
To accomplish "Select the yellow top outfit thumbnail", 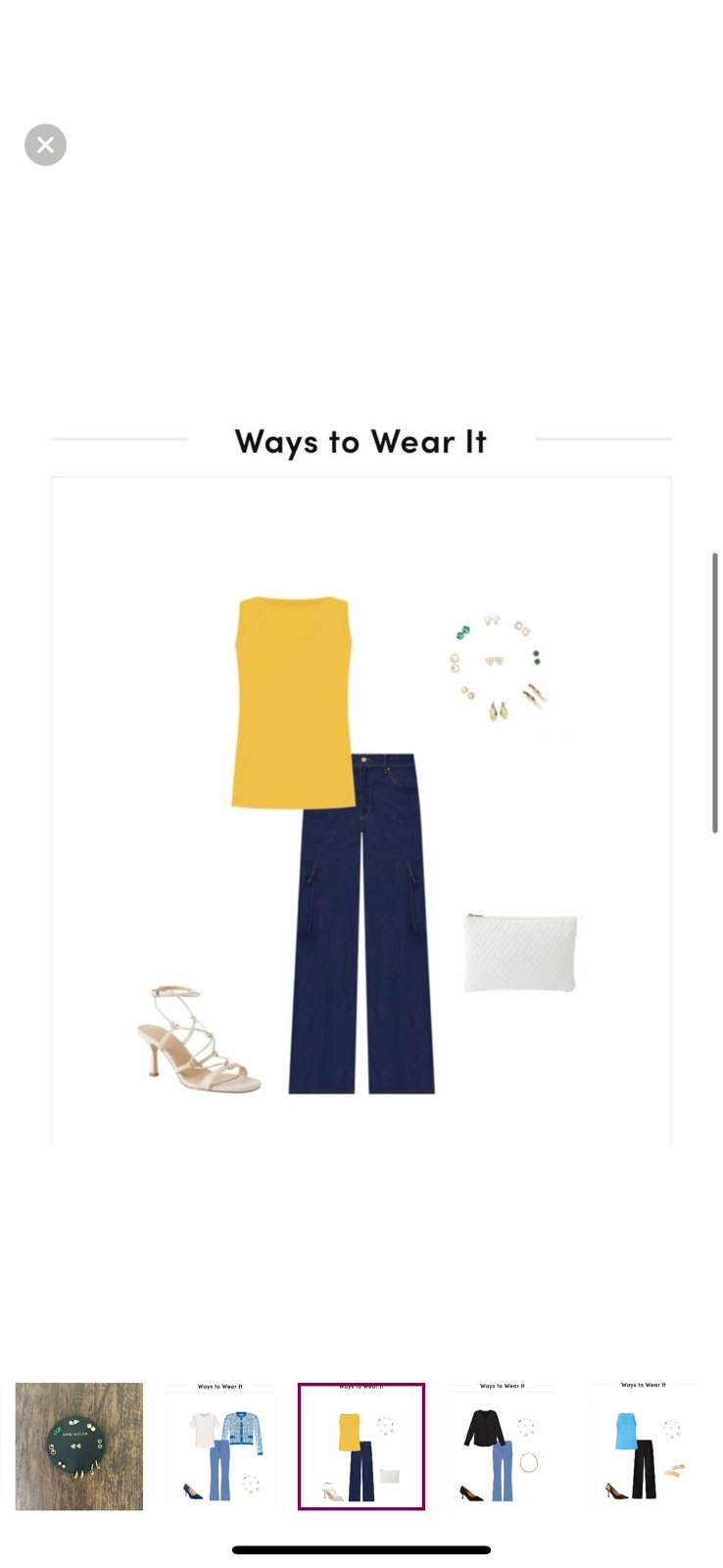I will [361, 1446].
